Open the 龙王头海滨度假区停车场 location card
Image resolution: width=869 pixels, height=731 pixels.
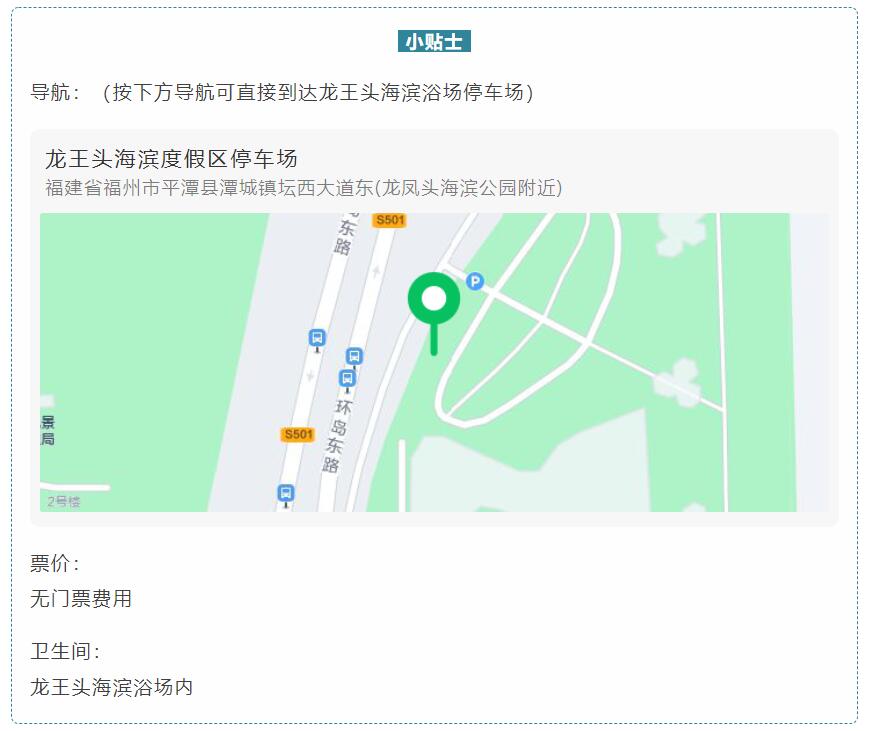pos(172,160)
